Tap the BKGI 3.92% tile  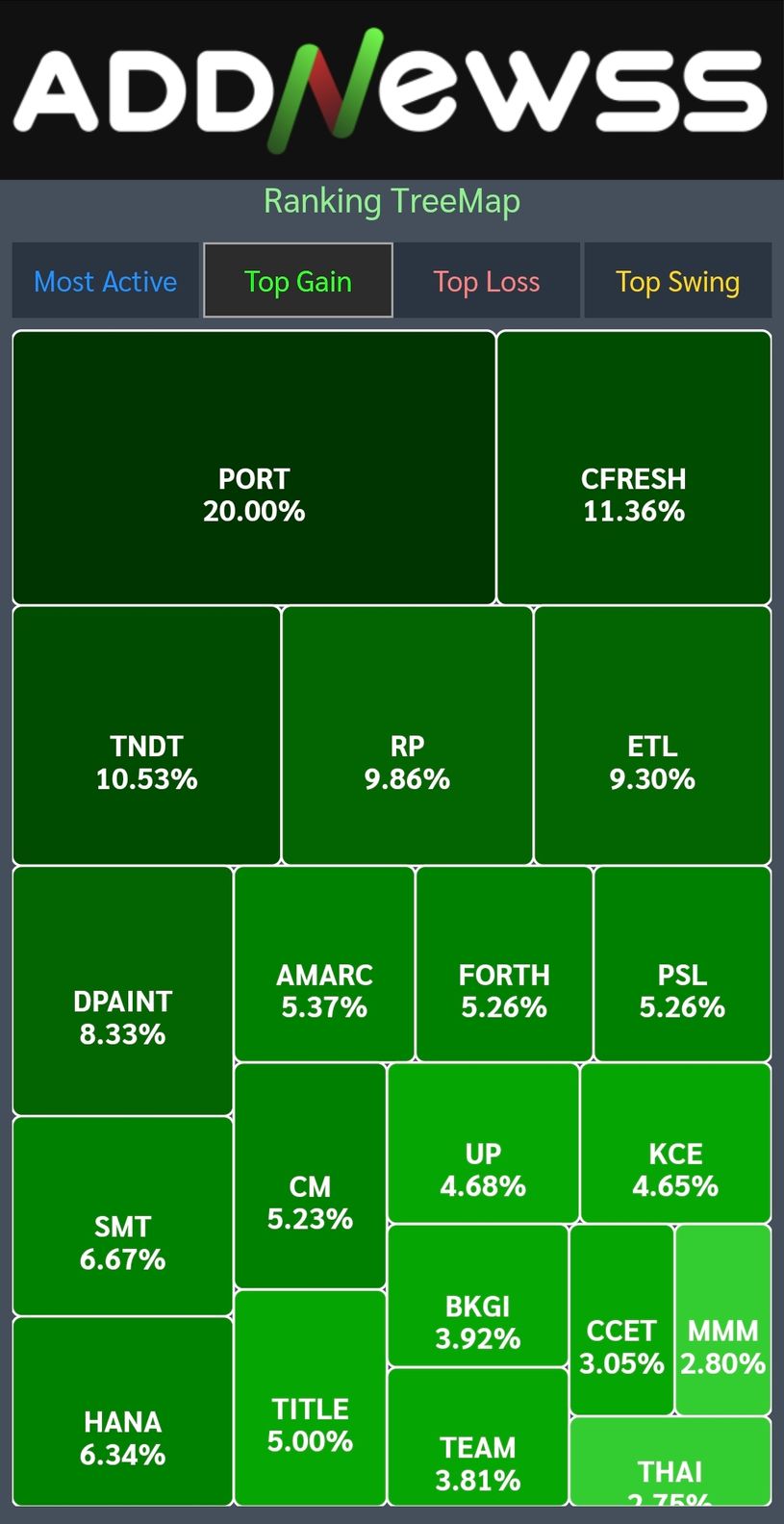click(x=478, y=1295)
